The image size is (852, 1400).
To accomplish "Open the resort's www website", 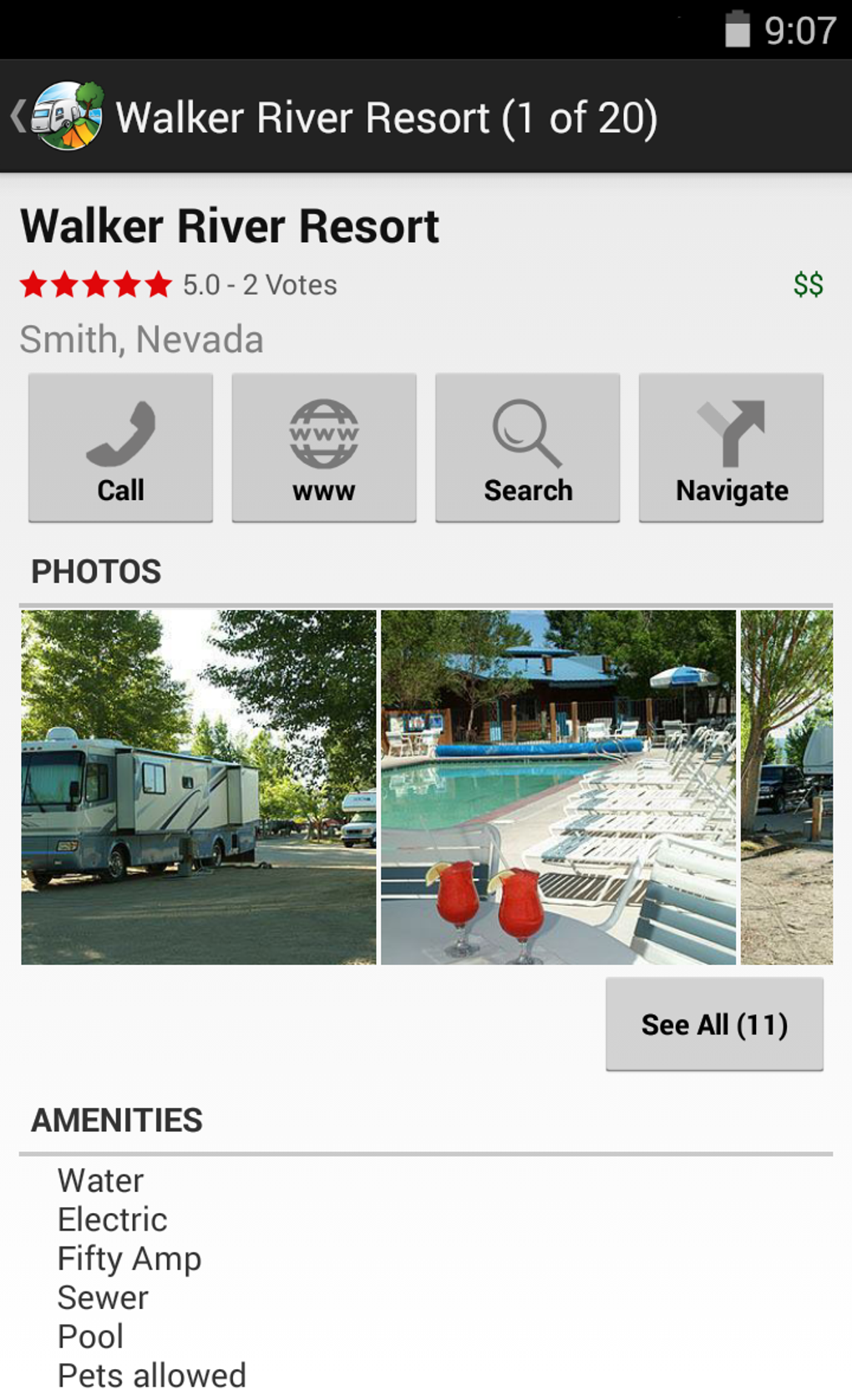I will (324, 448).
